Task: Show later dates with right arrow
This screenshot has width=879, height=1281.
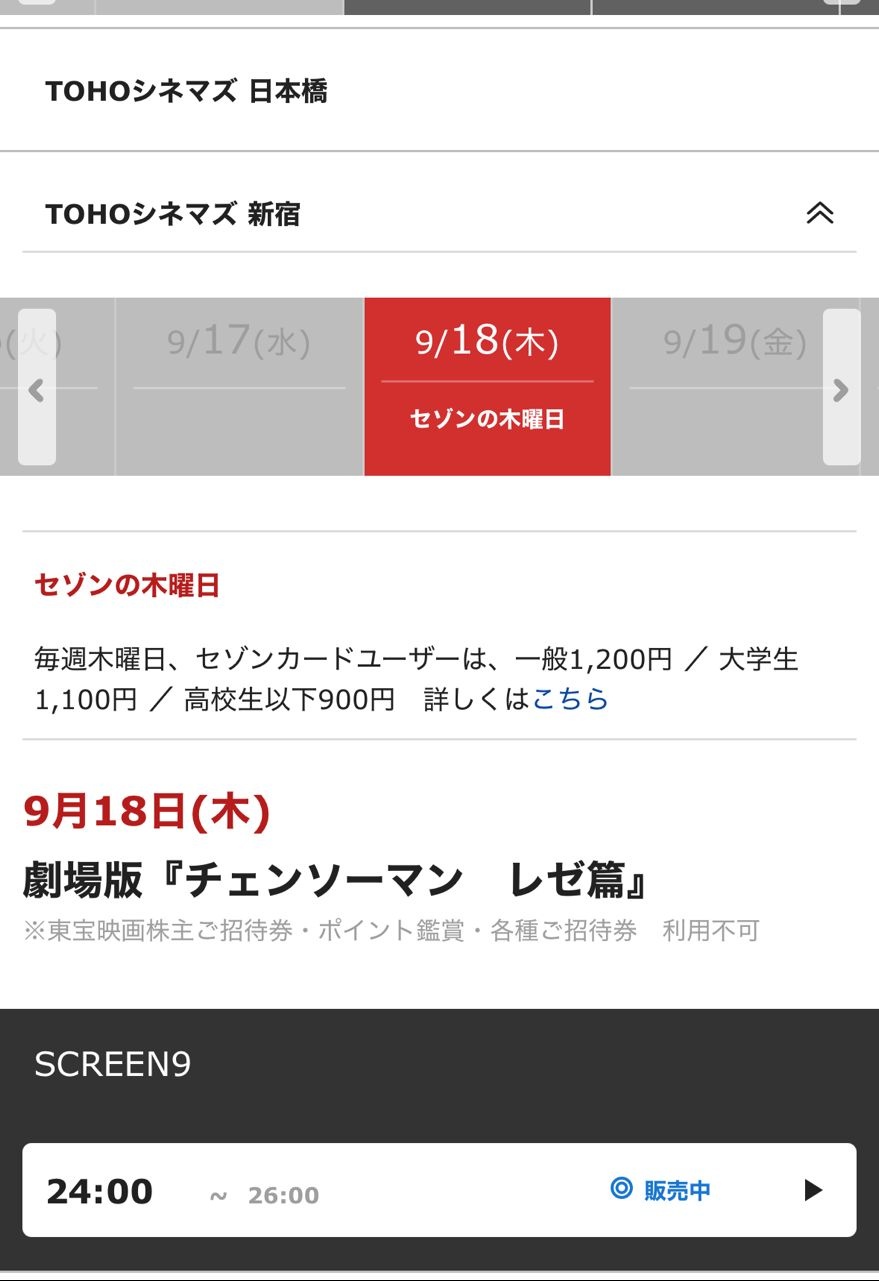Action: [x=841, y=388]
